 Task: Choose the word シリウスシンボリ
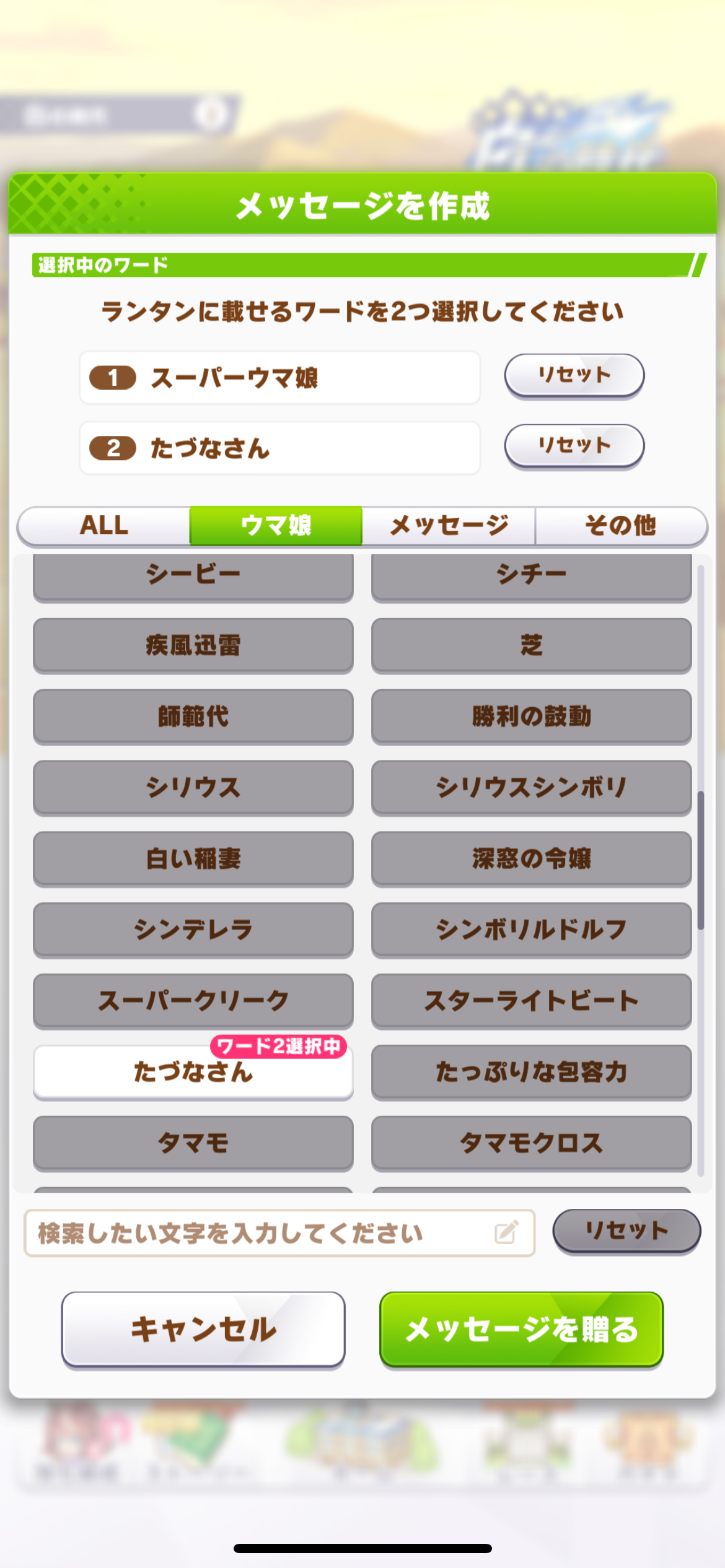coord(531,788)
